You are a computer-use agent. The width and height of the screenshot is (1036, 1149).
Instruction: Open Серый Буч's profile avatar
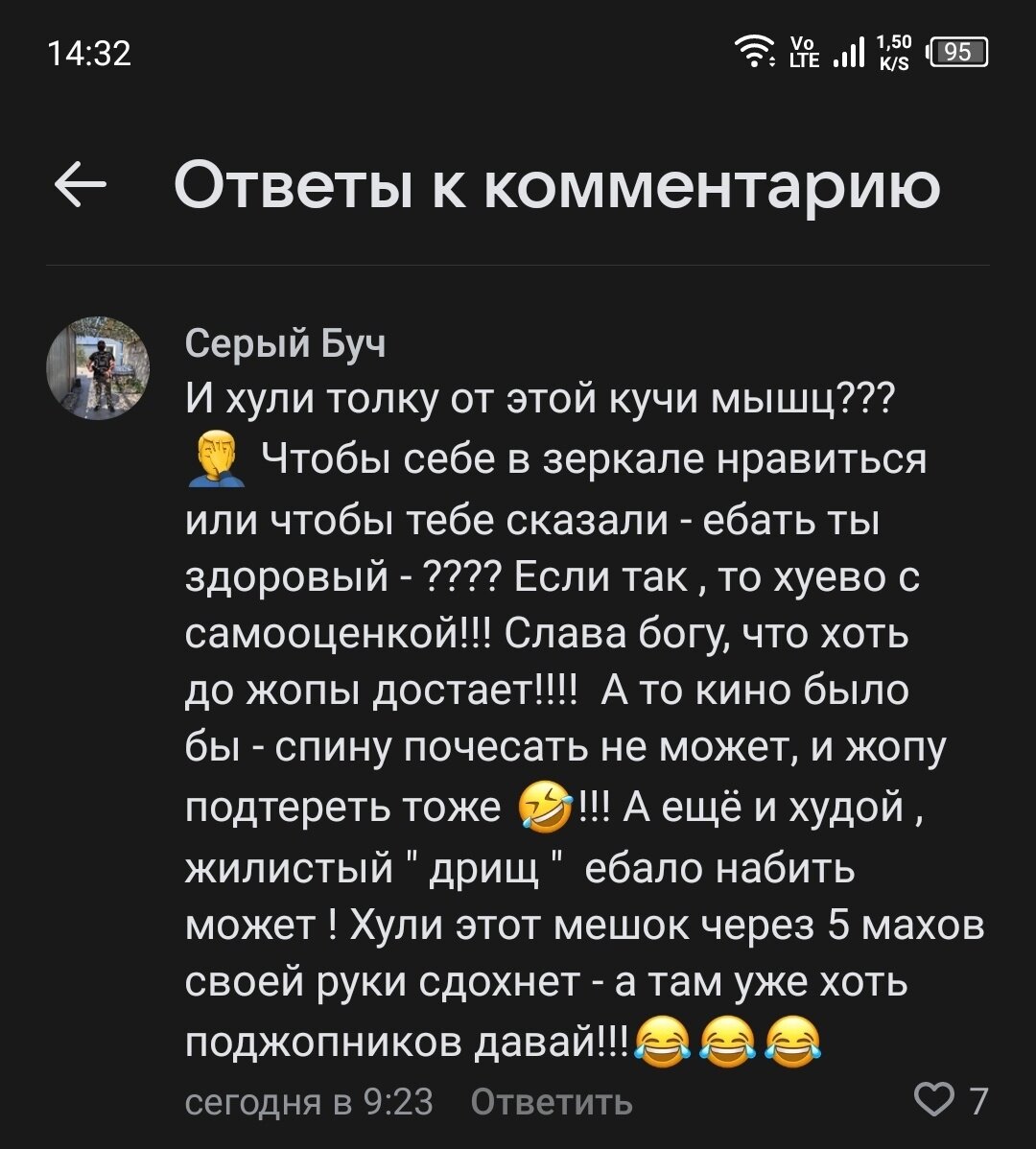pos(99,367)
